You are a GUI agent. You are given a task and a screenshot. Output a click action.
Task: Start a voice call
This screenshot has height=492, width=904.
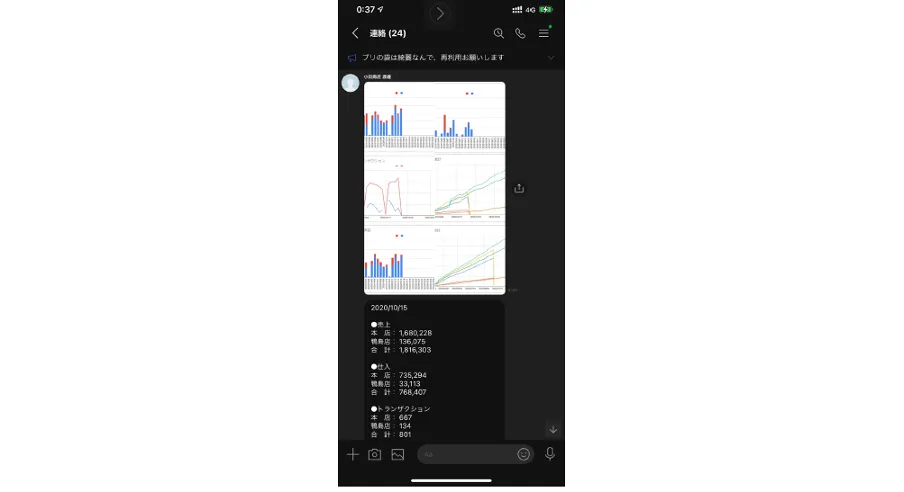click(520, 33)
